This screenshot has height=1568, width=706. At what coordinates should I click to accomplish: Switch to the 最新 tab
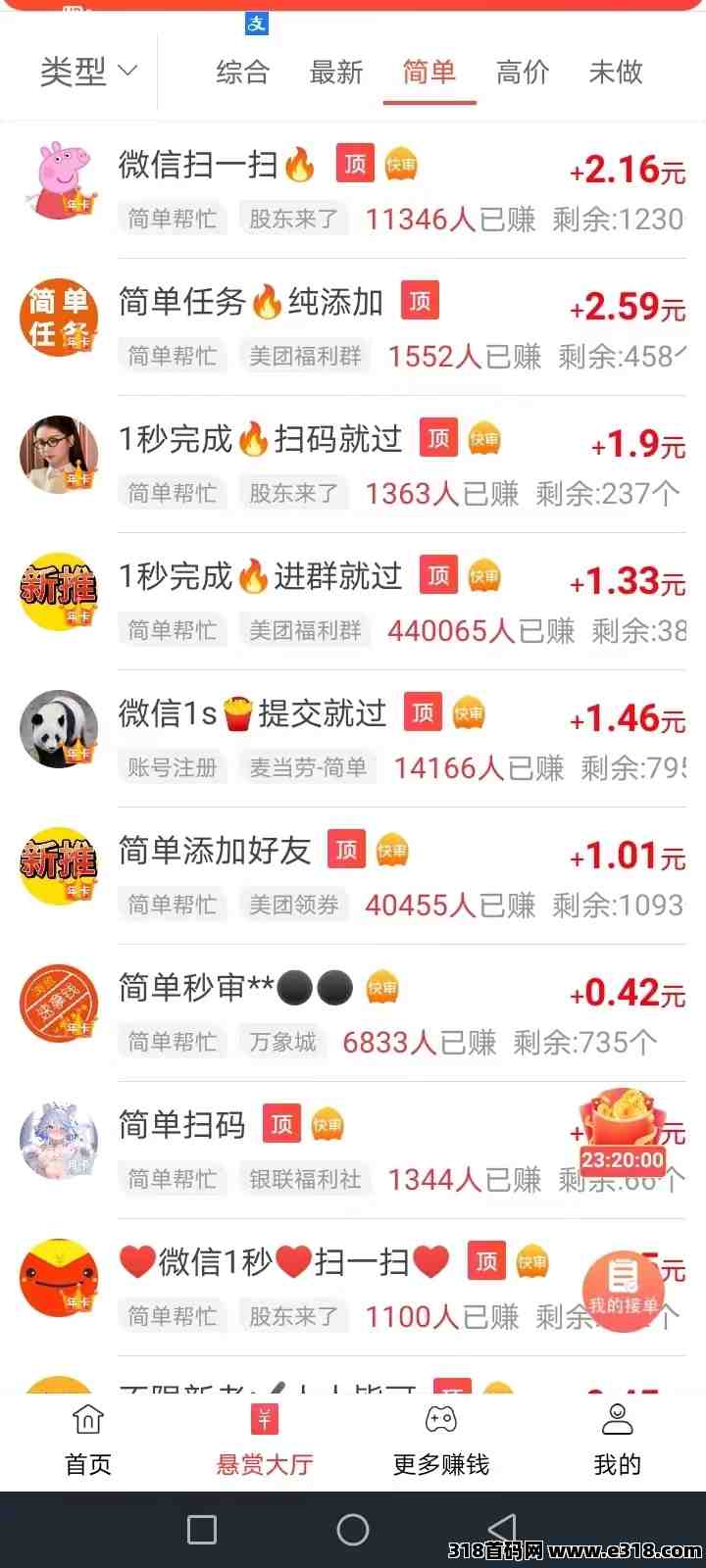click(x=336, y=72)
